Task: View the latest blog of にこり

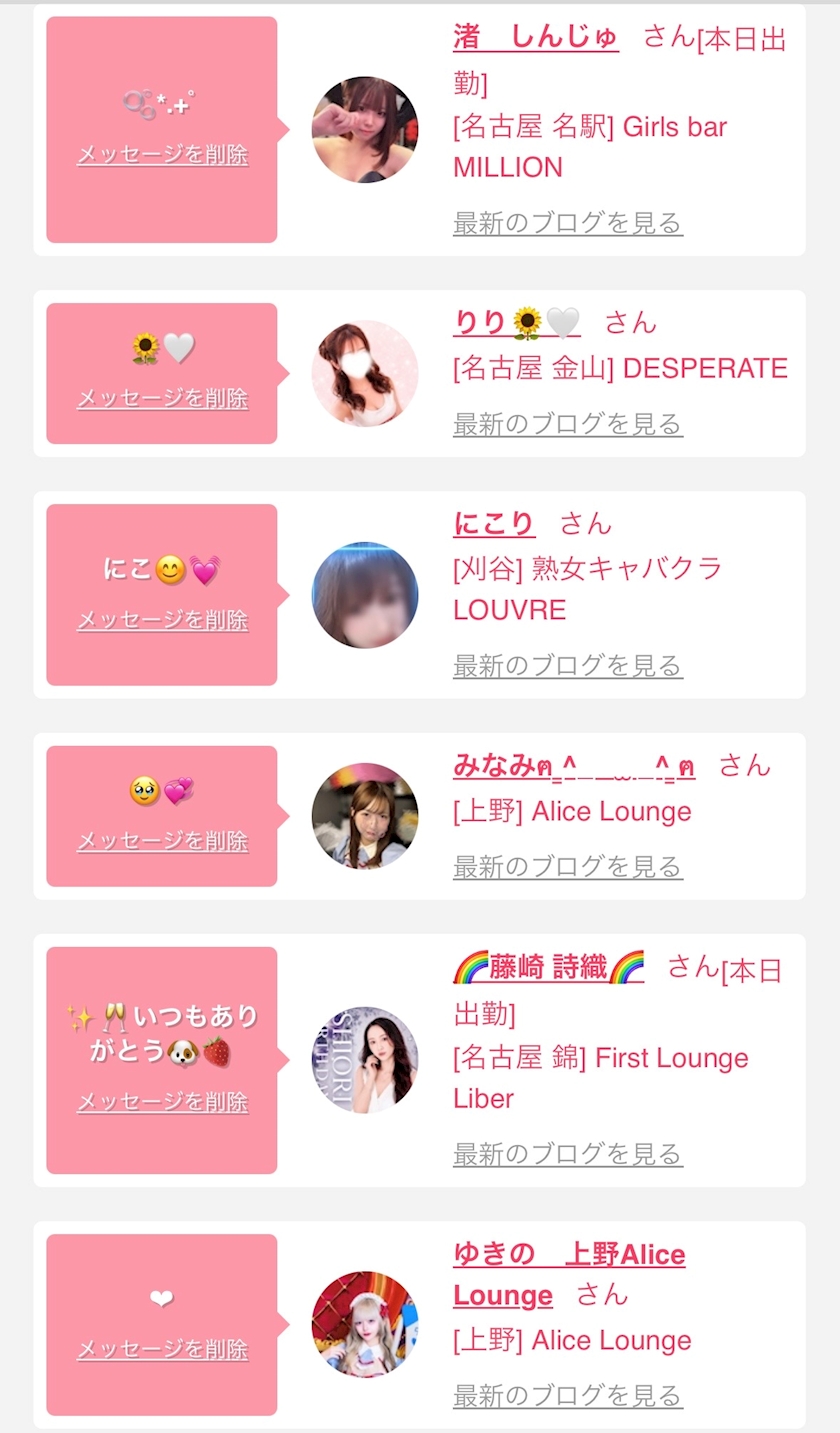Action: pos(568,665)
